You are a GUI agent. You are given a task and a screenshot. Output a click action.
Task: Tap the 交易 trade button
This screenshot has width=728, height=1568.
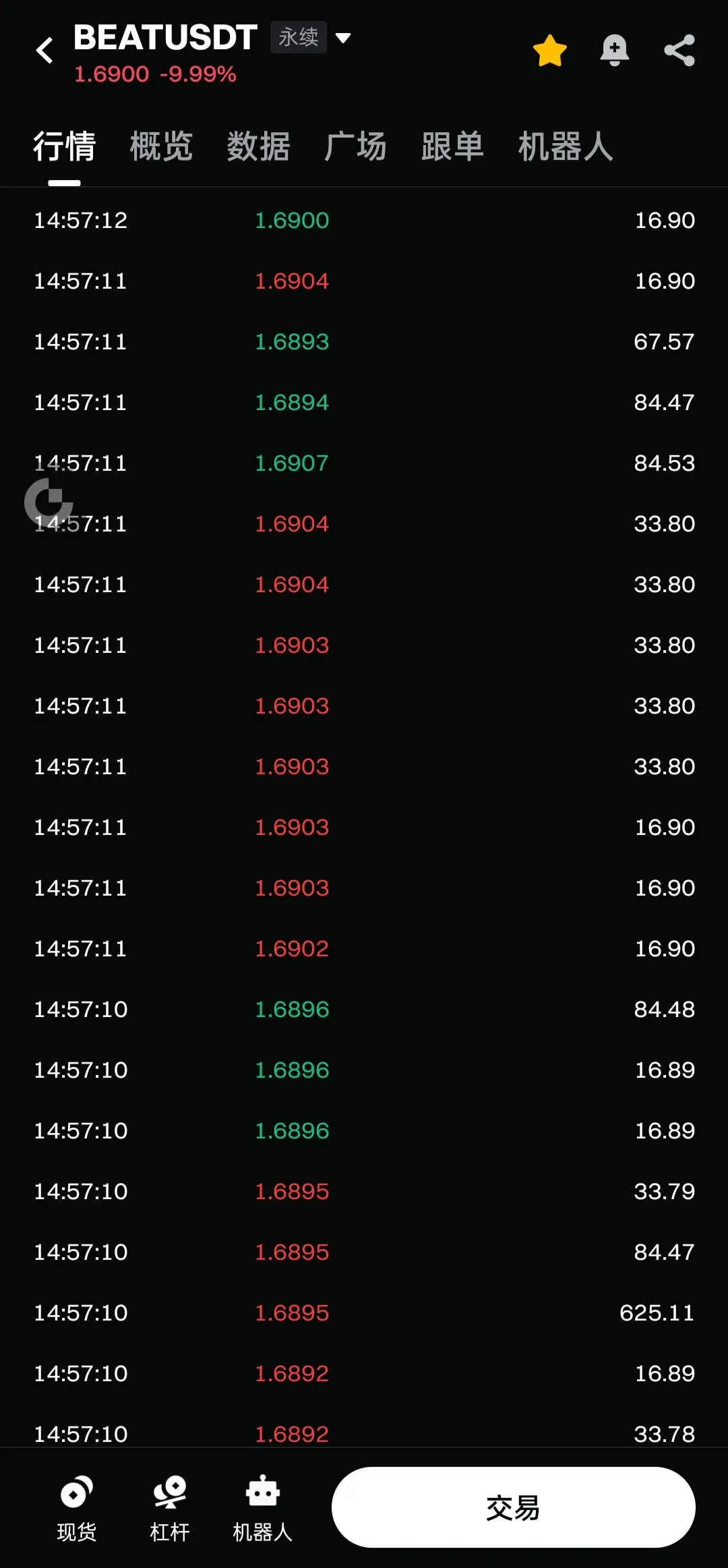(513, 1507)
